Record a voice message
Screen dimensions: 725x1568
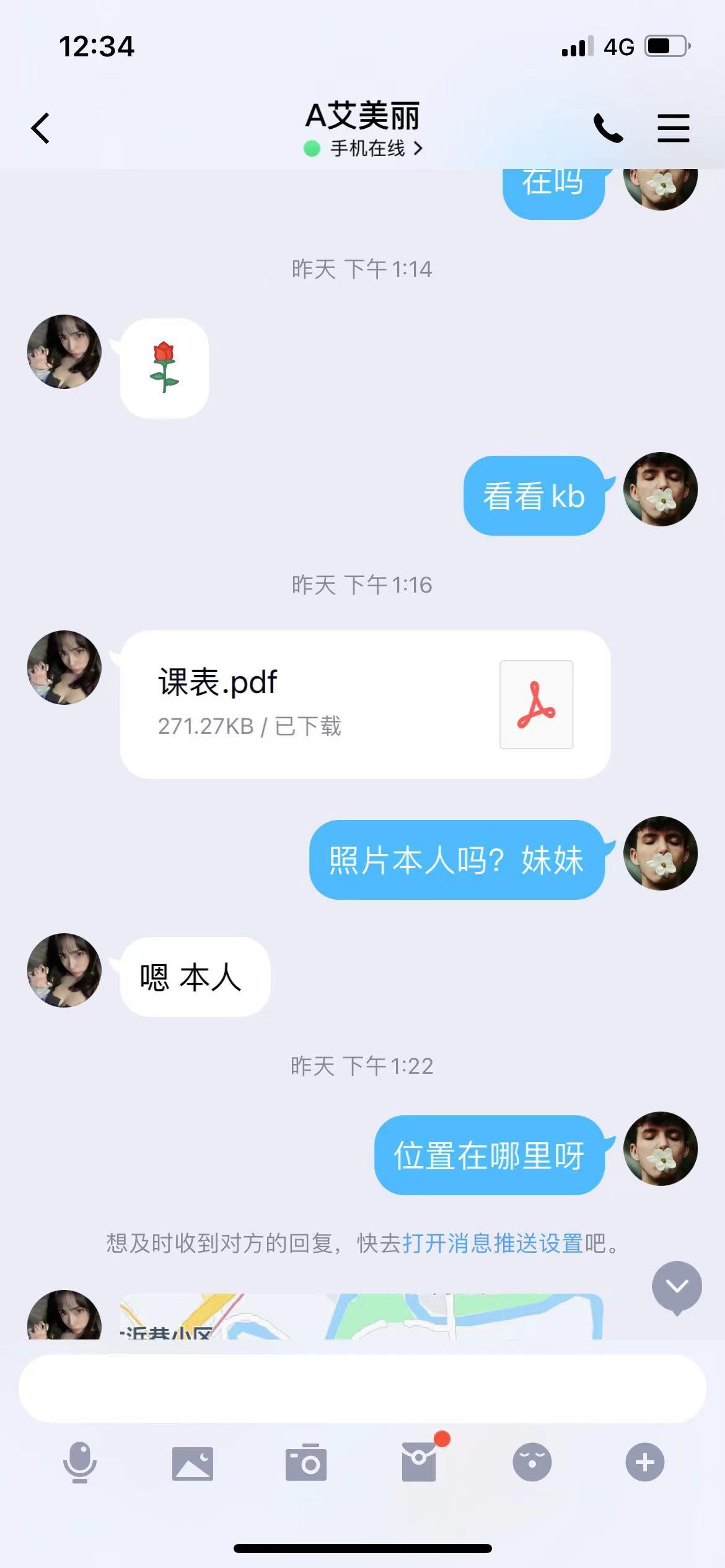[x=80, y=1463]
